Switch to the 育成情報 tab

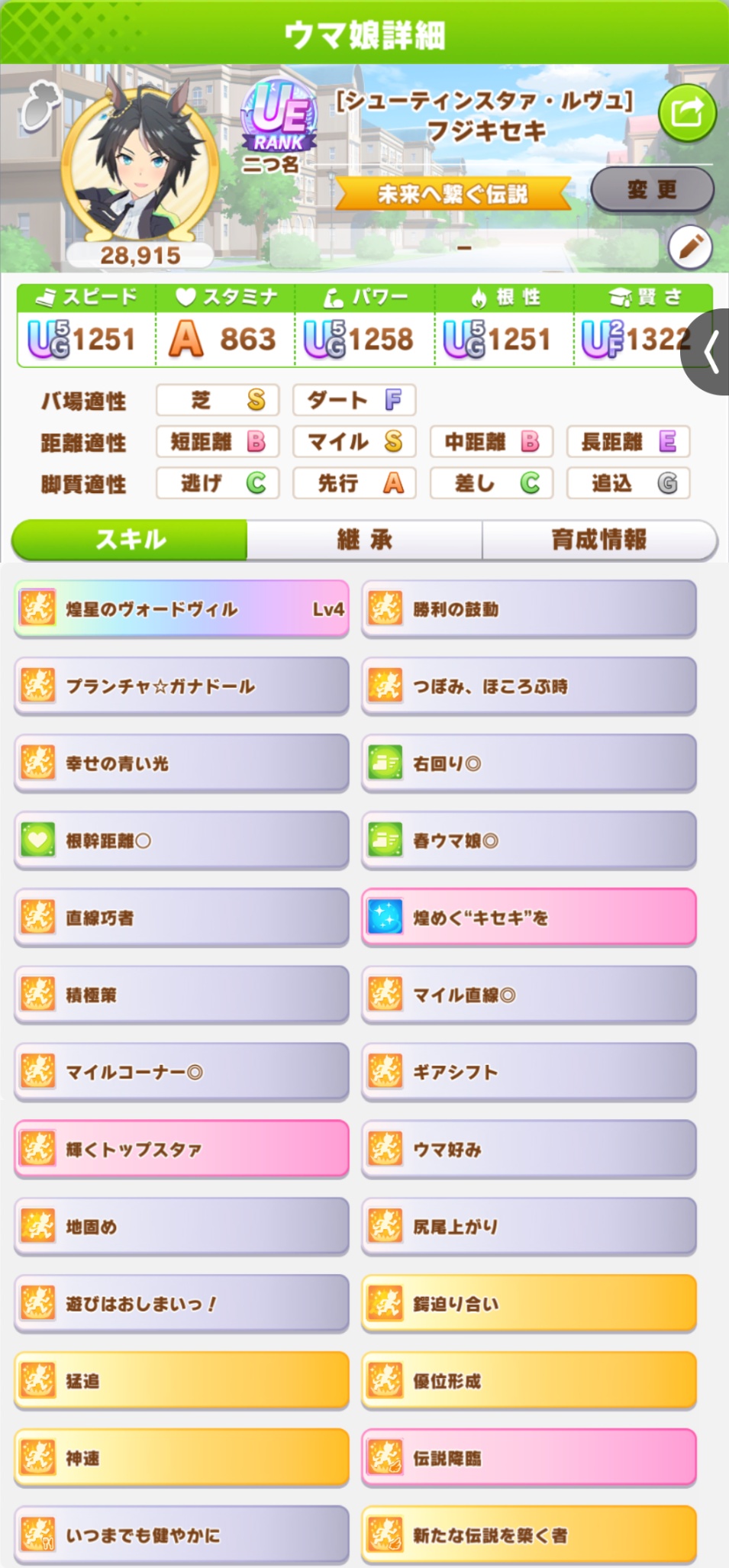pyautogui.click(x=599, y=540)
